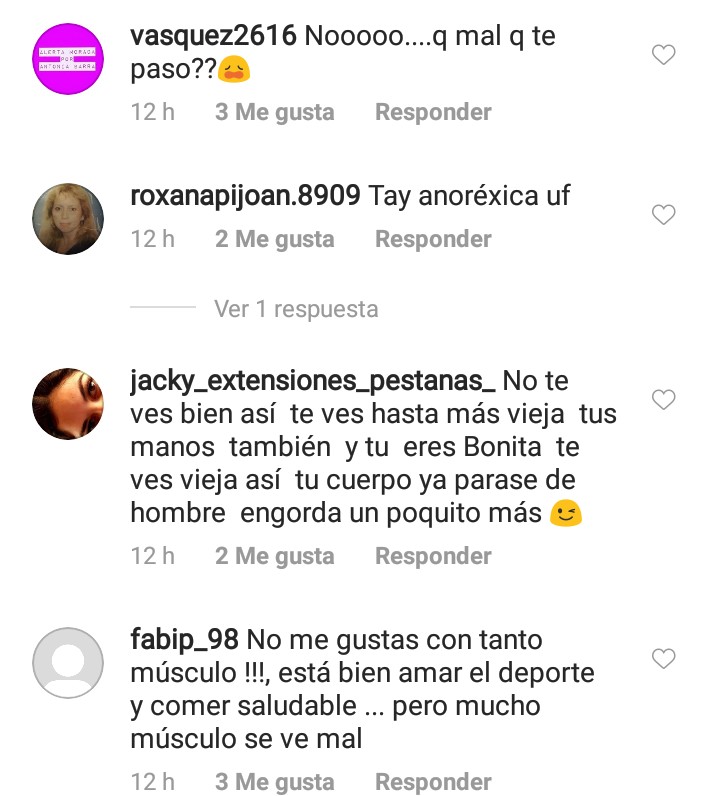Open username fabip_98
Viewport: 720px width, 796px height.
click(184, 638)
